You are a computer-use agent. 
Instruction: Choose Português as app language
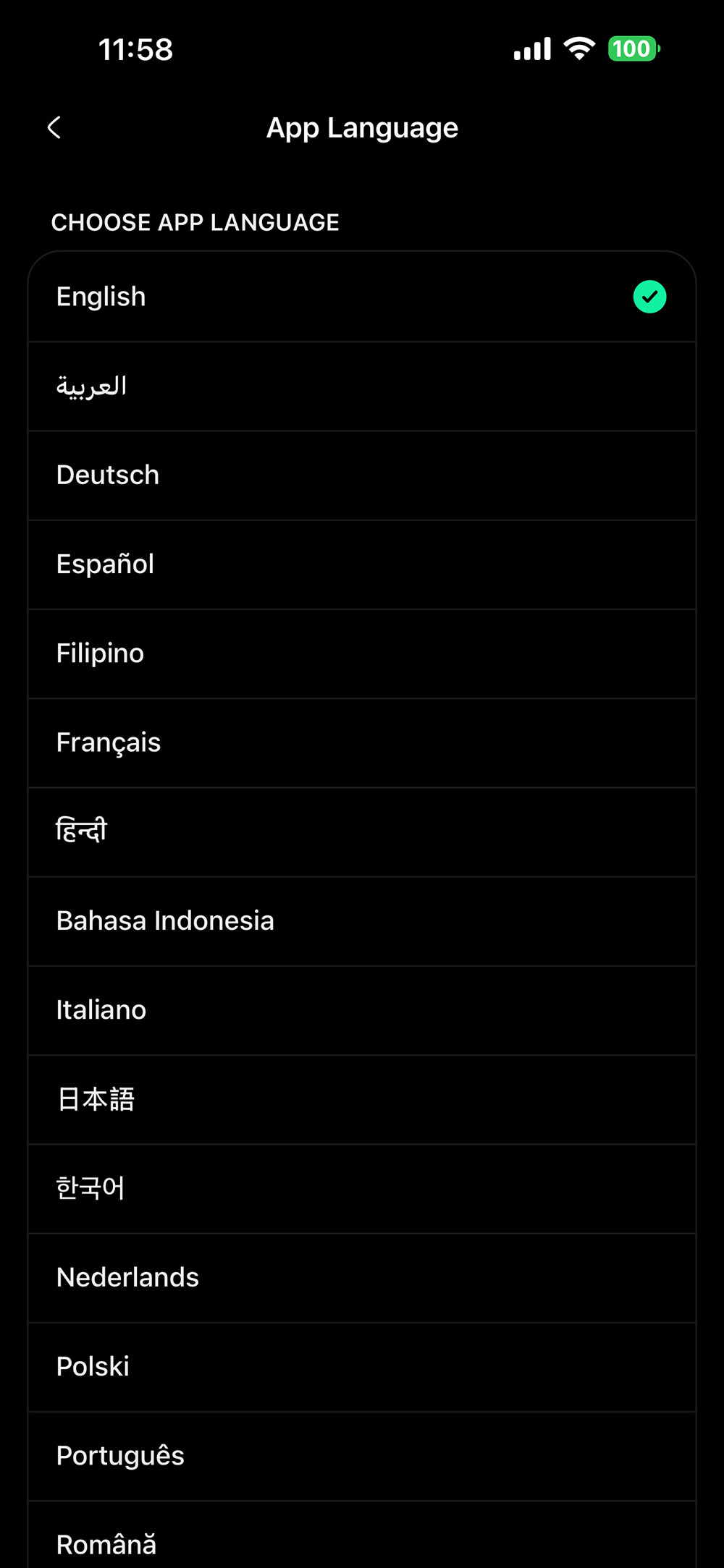(361, 1456)
